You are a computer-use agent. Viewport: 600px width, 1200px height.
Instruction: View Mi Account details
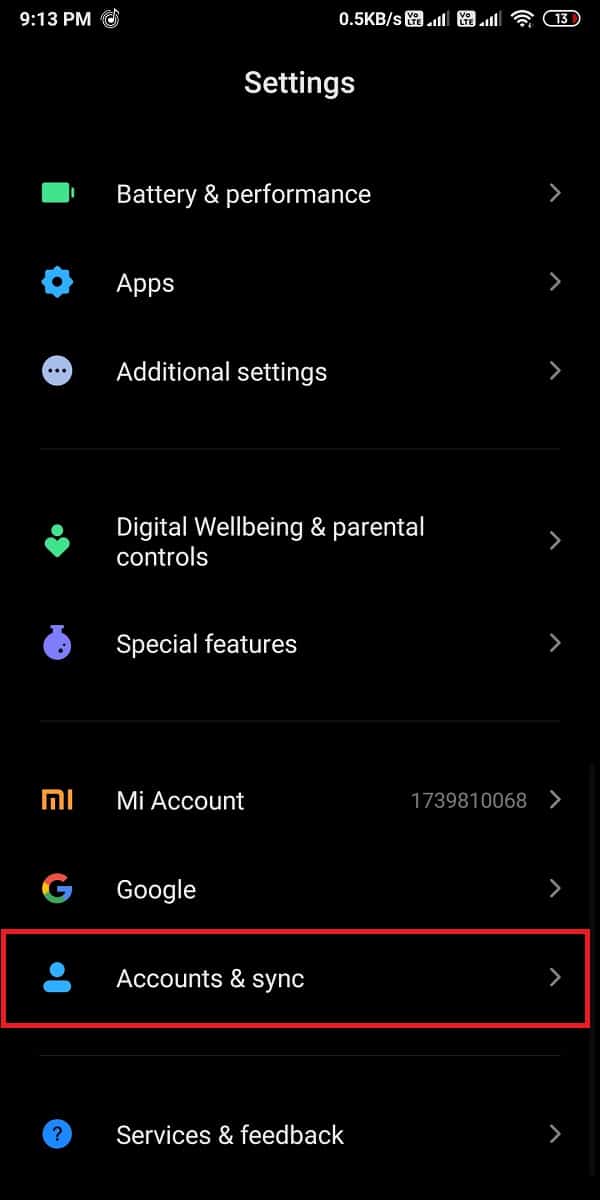point(180,800)
